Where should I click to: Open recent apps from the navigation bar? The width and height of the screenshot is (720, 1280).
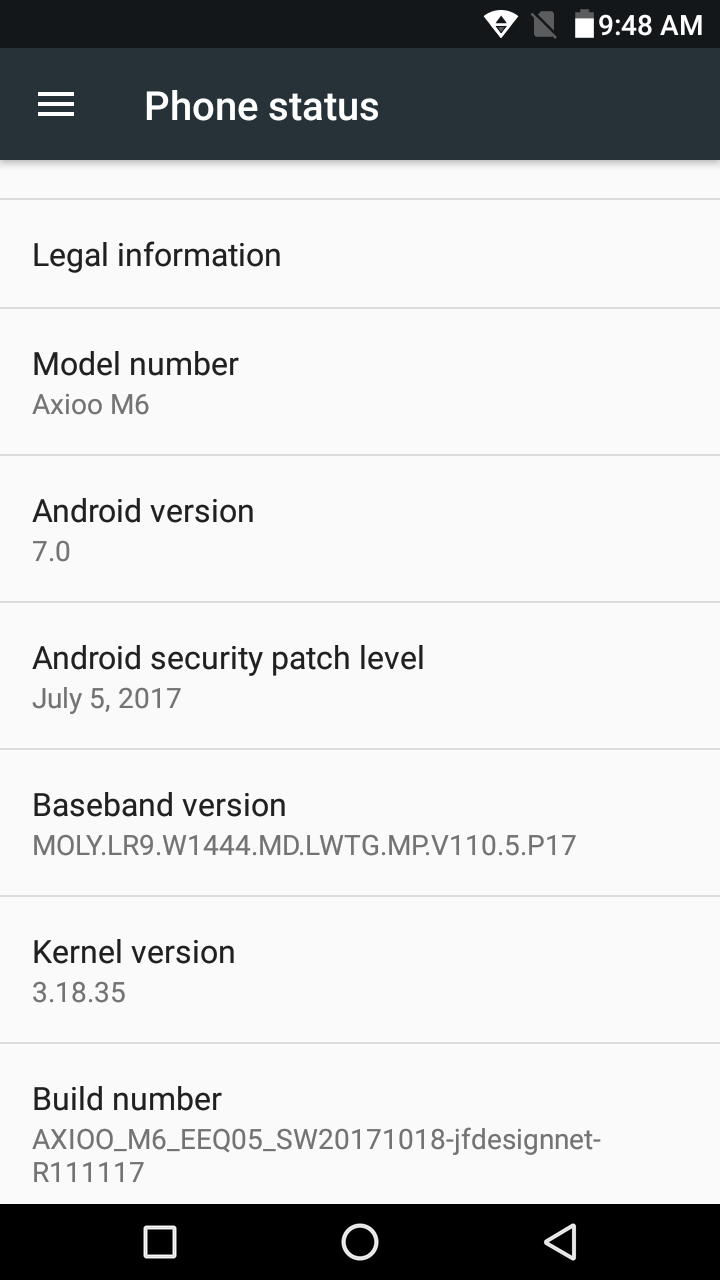[x=160, y=1242]
